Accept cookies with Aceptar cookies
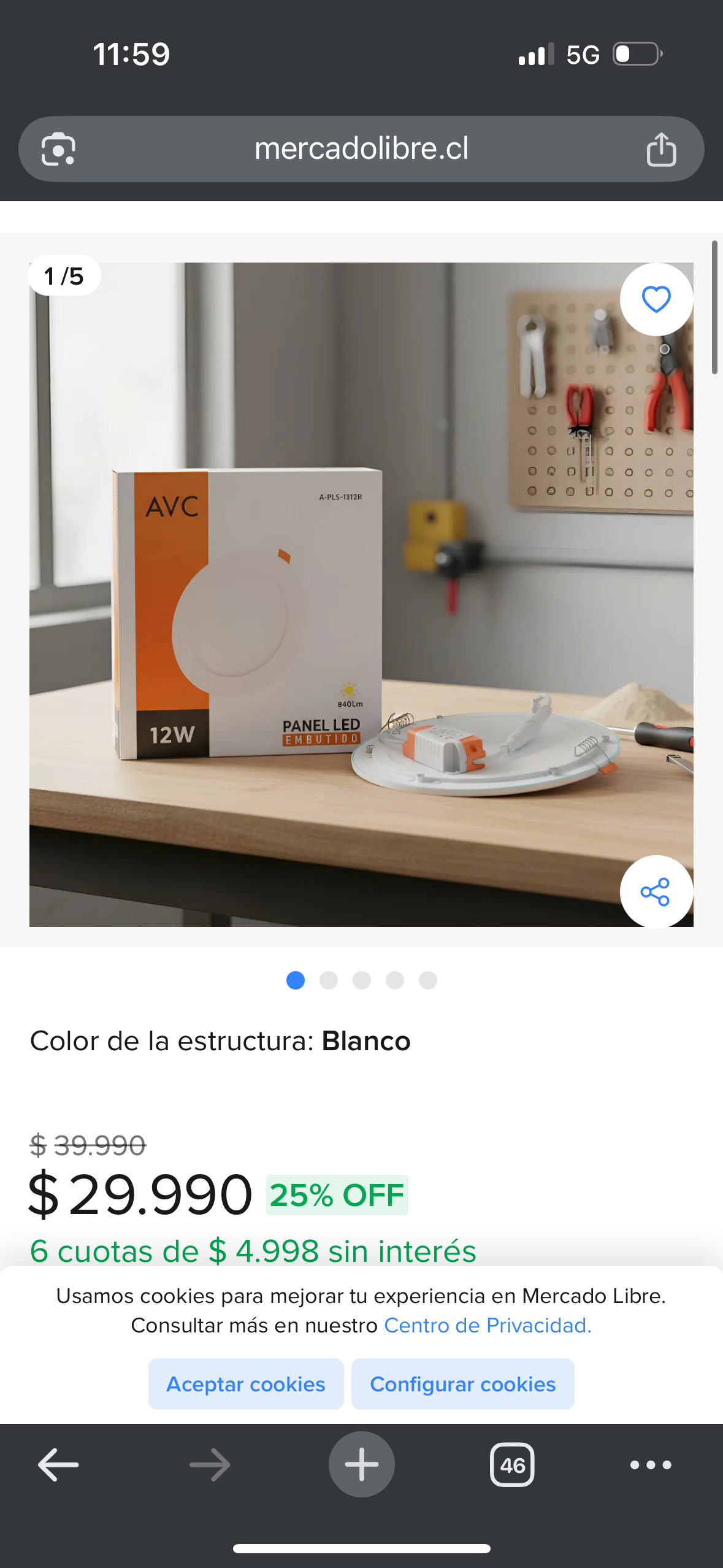Viewport: 723px width, 1568px height. coord(245,1384)
